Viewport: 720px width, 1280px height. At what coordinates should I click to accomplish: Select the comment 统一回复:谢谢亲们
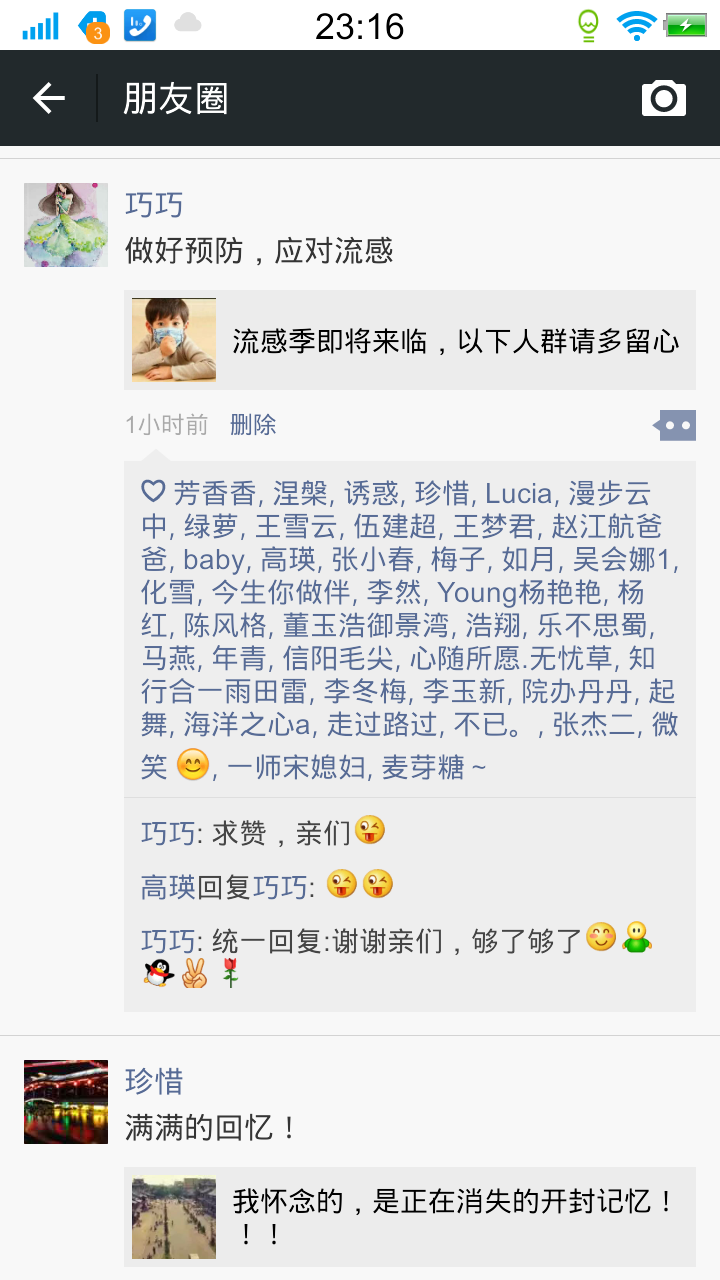pyautogui.click(x=380, y=942)
